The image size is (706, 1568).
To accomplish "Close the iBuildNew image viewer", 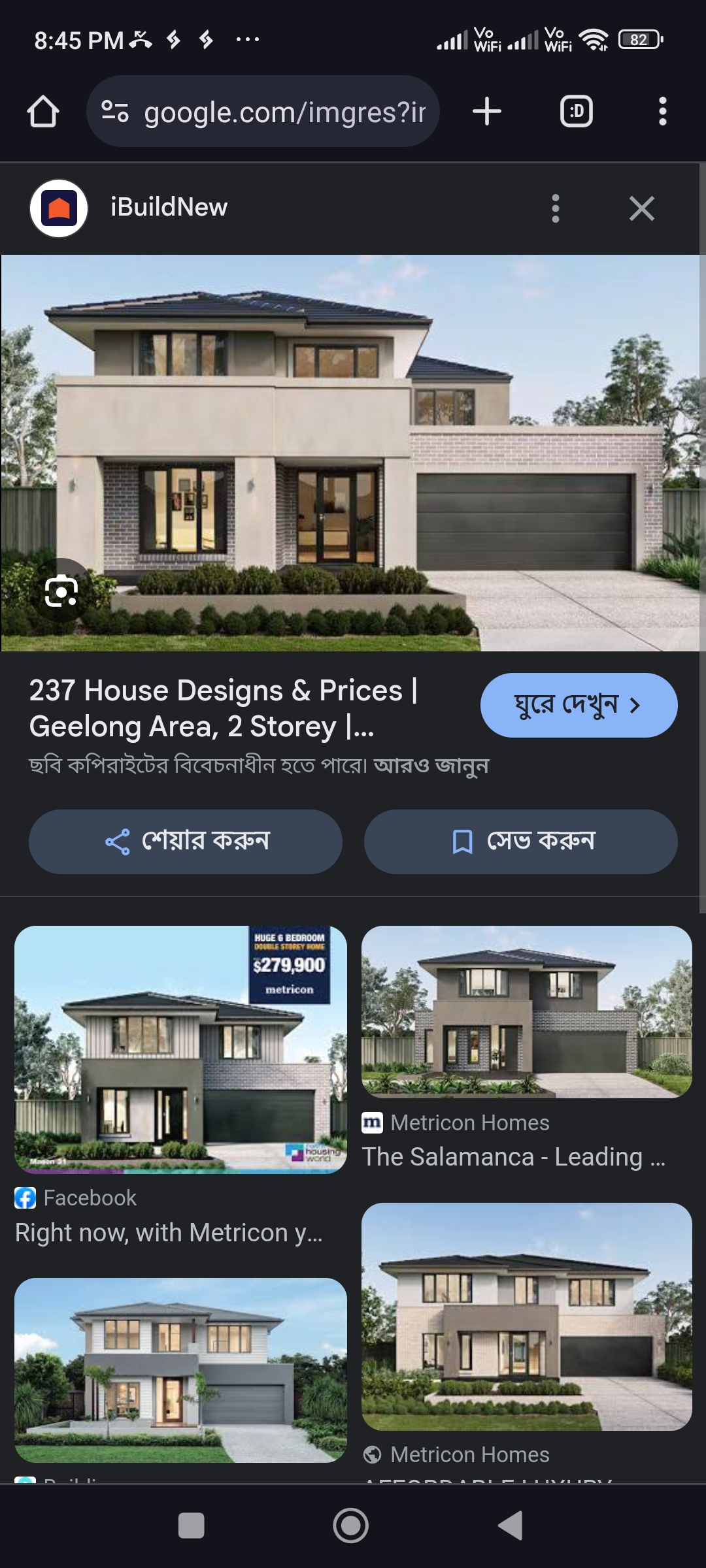I will [641, 208].
